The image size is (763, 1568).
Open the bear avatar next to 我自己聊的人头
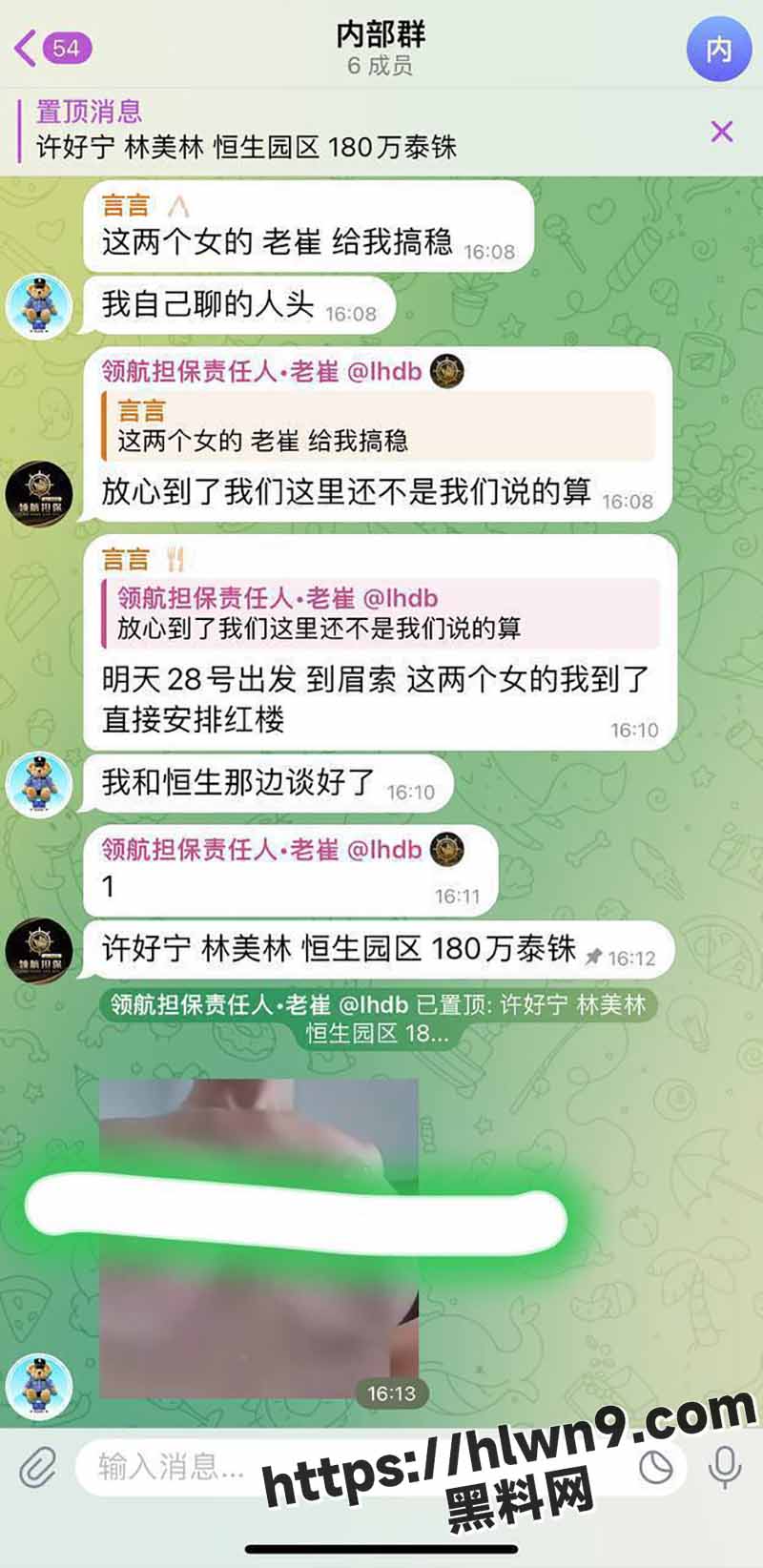tap(39, 307)
